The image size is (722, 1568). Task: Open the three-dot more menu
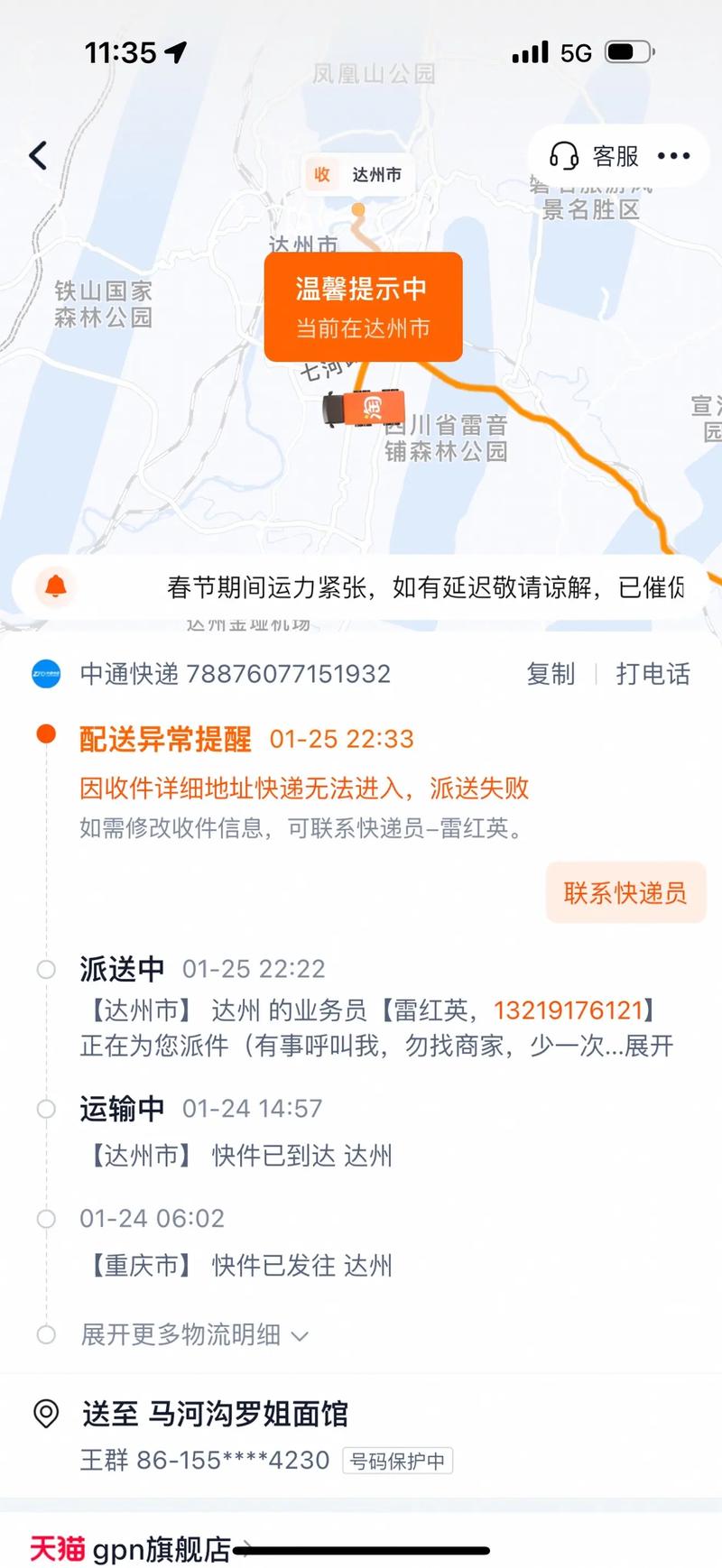[673, 156]
